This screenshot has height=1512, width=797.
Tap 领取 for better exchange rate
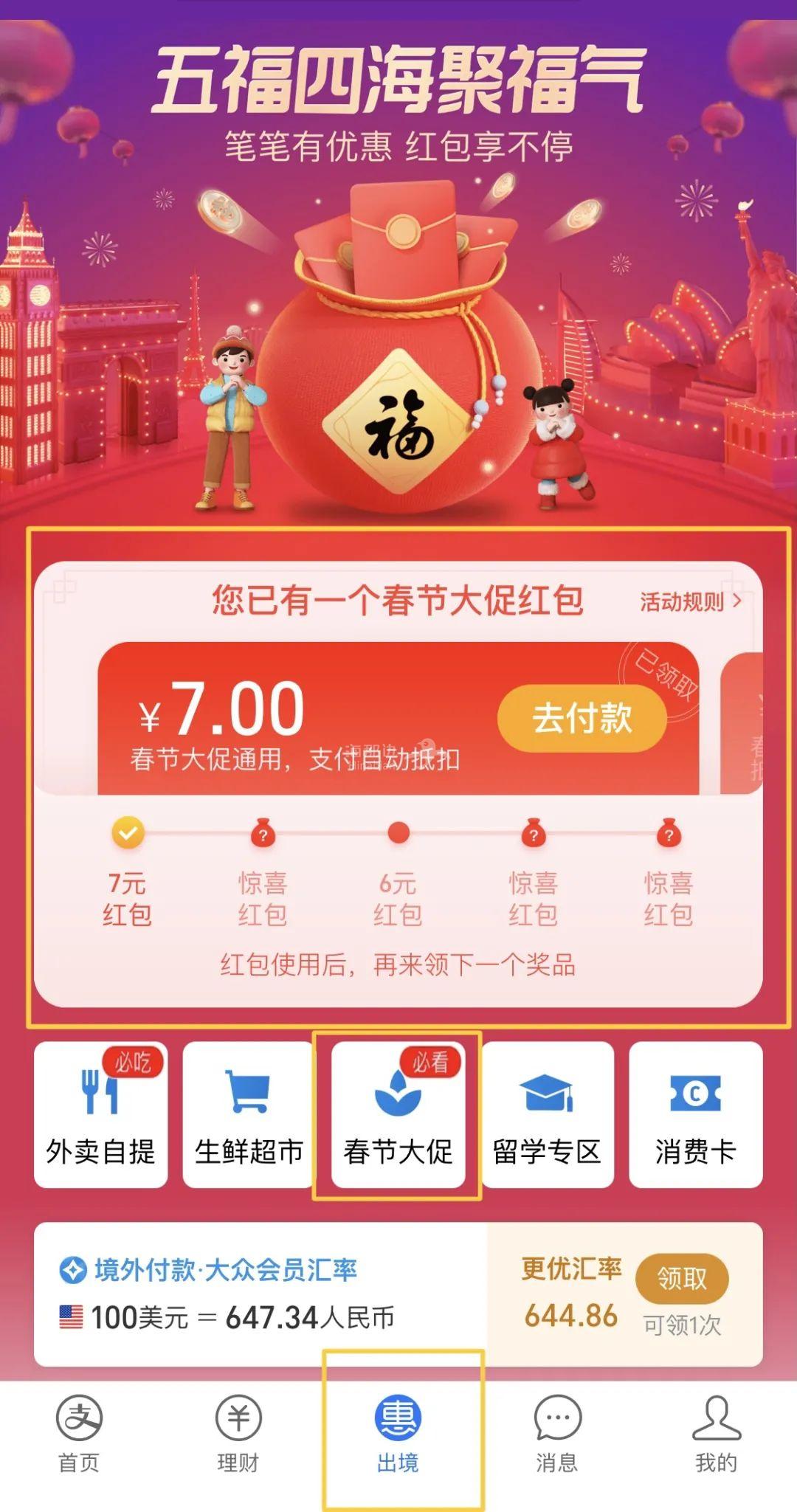point(681,1278)
